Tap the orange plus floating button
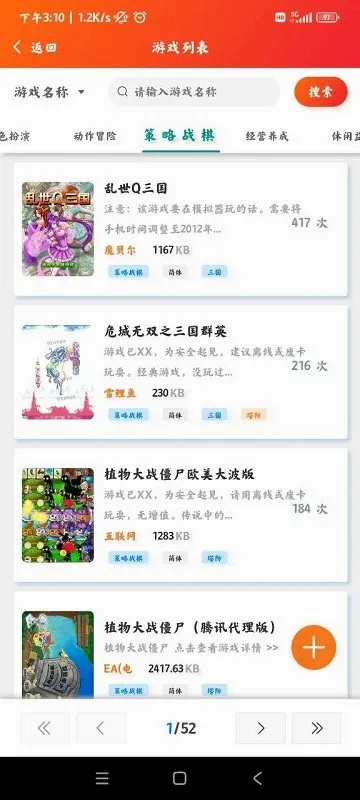Screen dimensions: 360x800 (x=314, y=647)
